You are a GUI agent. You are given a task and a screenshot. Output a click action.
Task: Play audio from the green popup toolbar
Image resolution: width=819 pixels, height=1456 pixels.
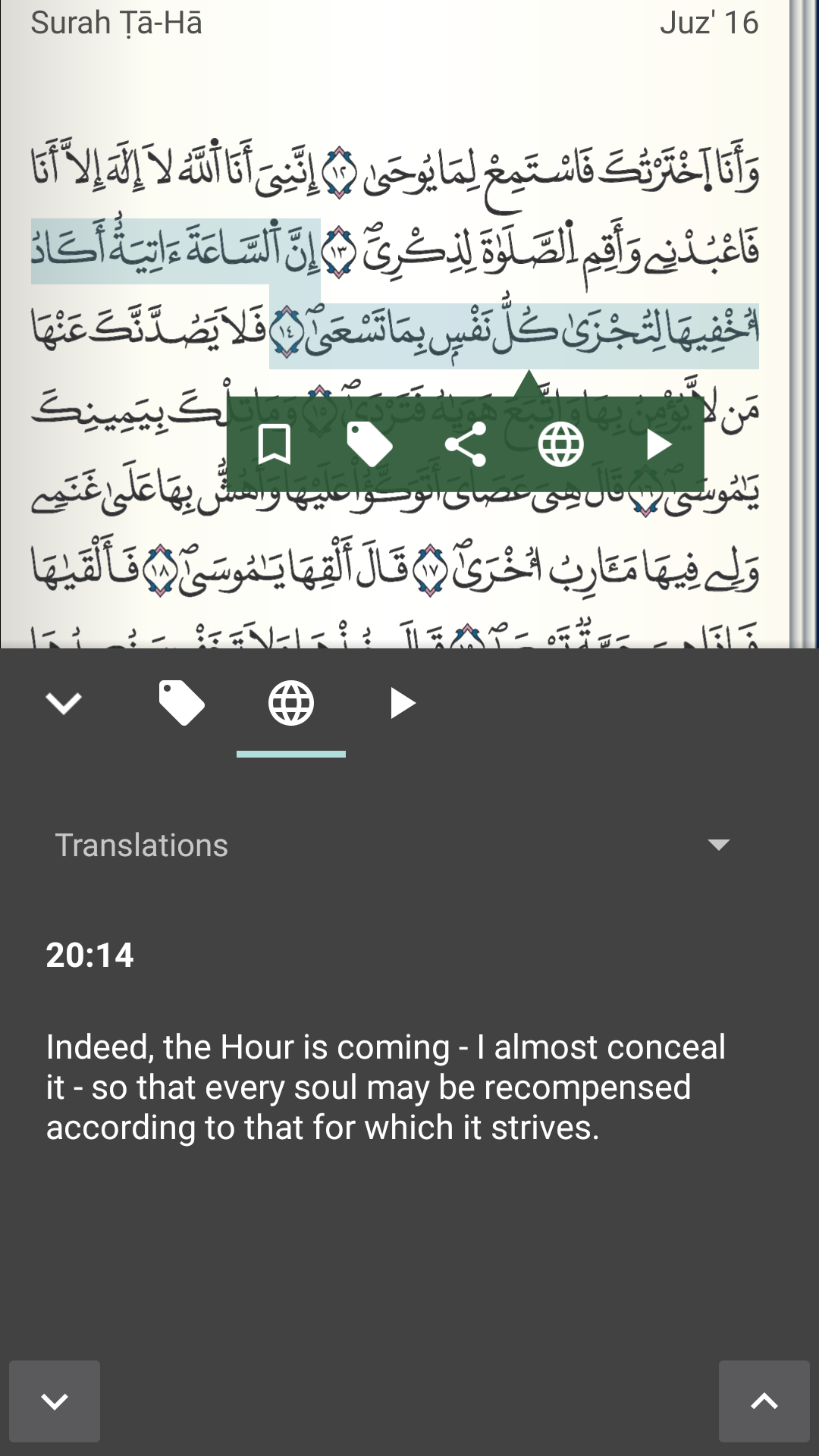(657, 444)
